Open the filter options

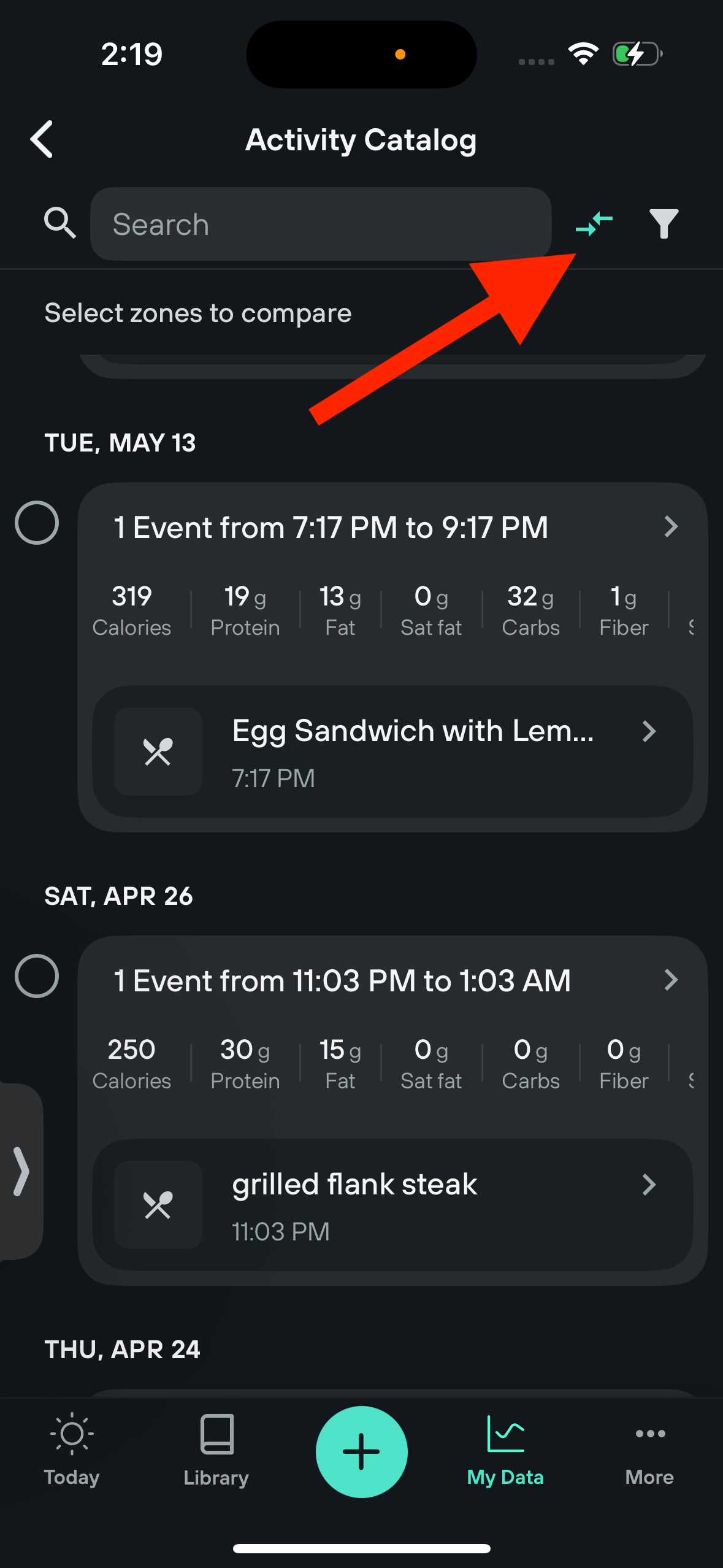pos(664,223)
